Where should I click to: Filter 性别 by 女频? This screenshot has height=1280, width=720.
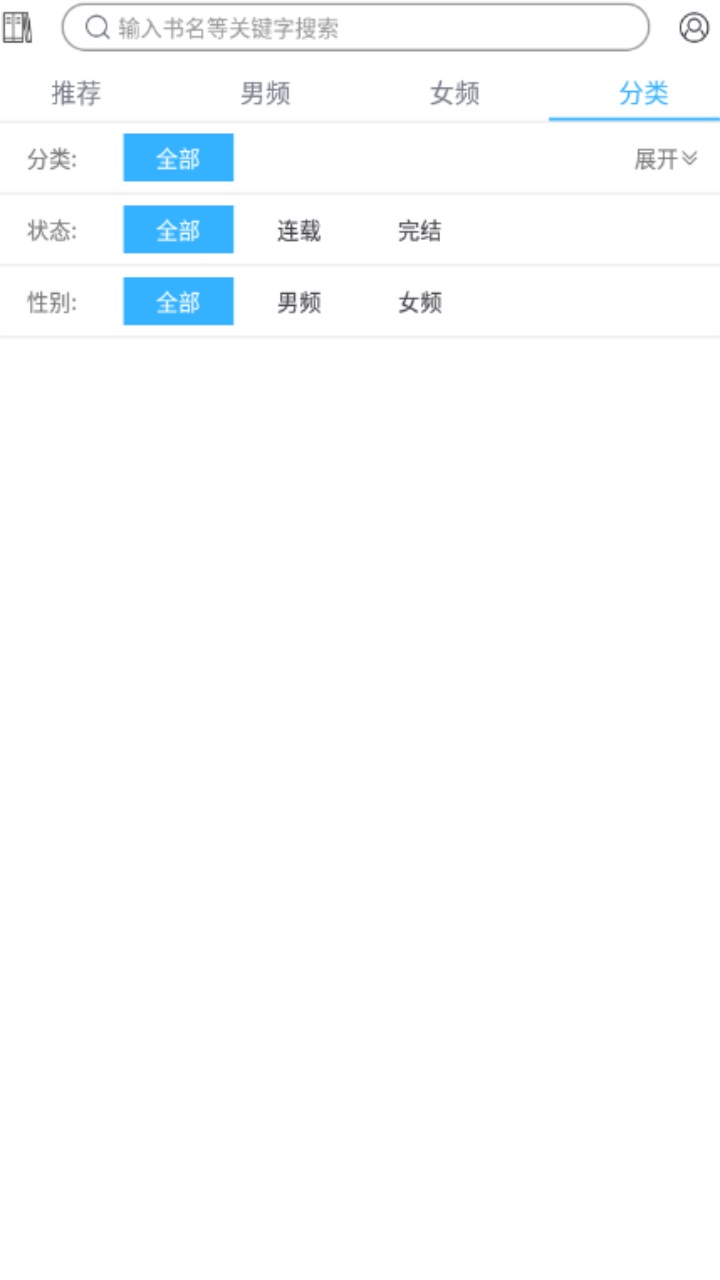coord(419,303)
